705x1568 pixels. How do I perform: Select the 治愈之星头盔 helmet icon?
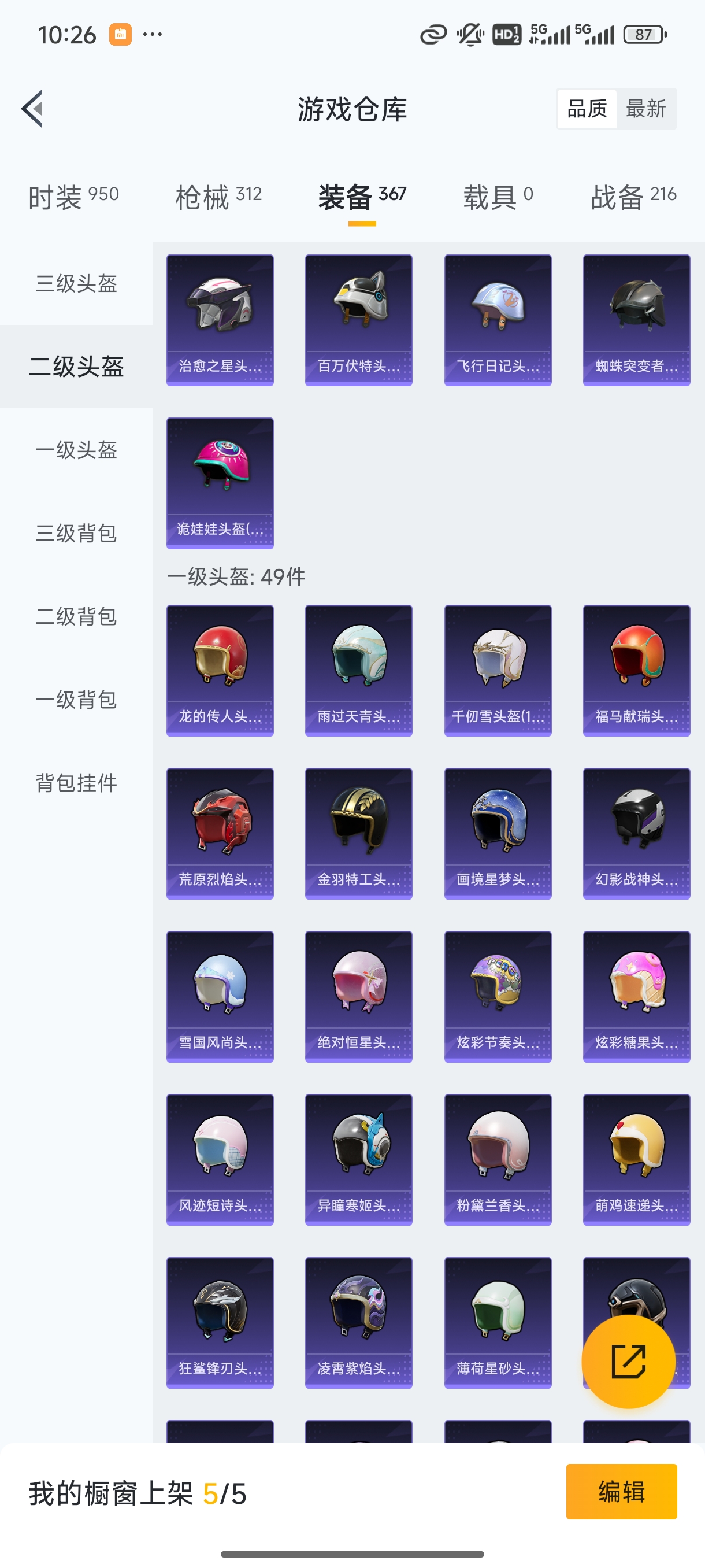click(x=220, y=310)
